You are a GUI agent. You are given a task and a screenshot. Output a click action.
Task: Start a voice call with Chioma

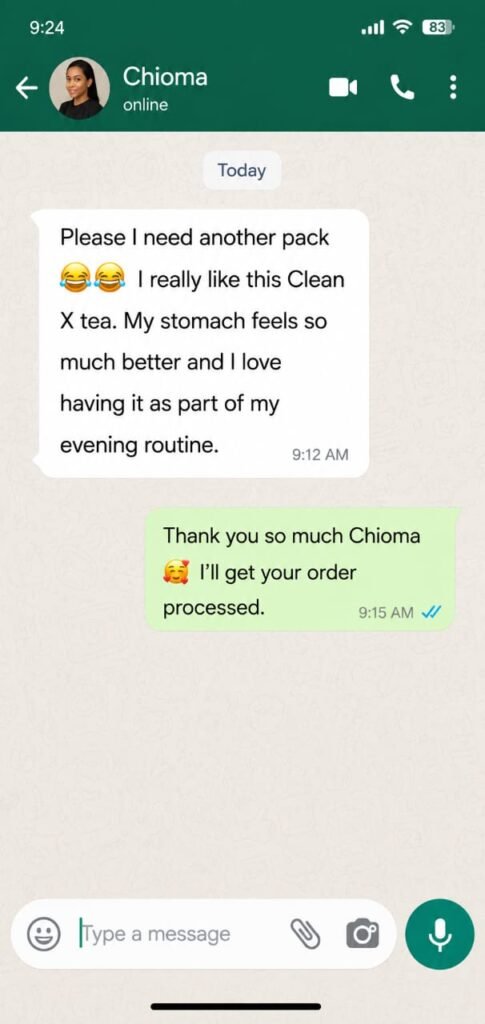tap(402, 88)
